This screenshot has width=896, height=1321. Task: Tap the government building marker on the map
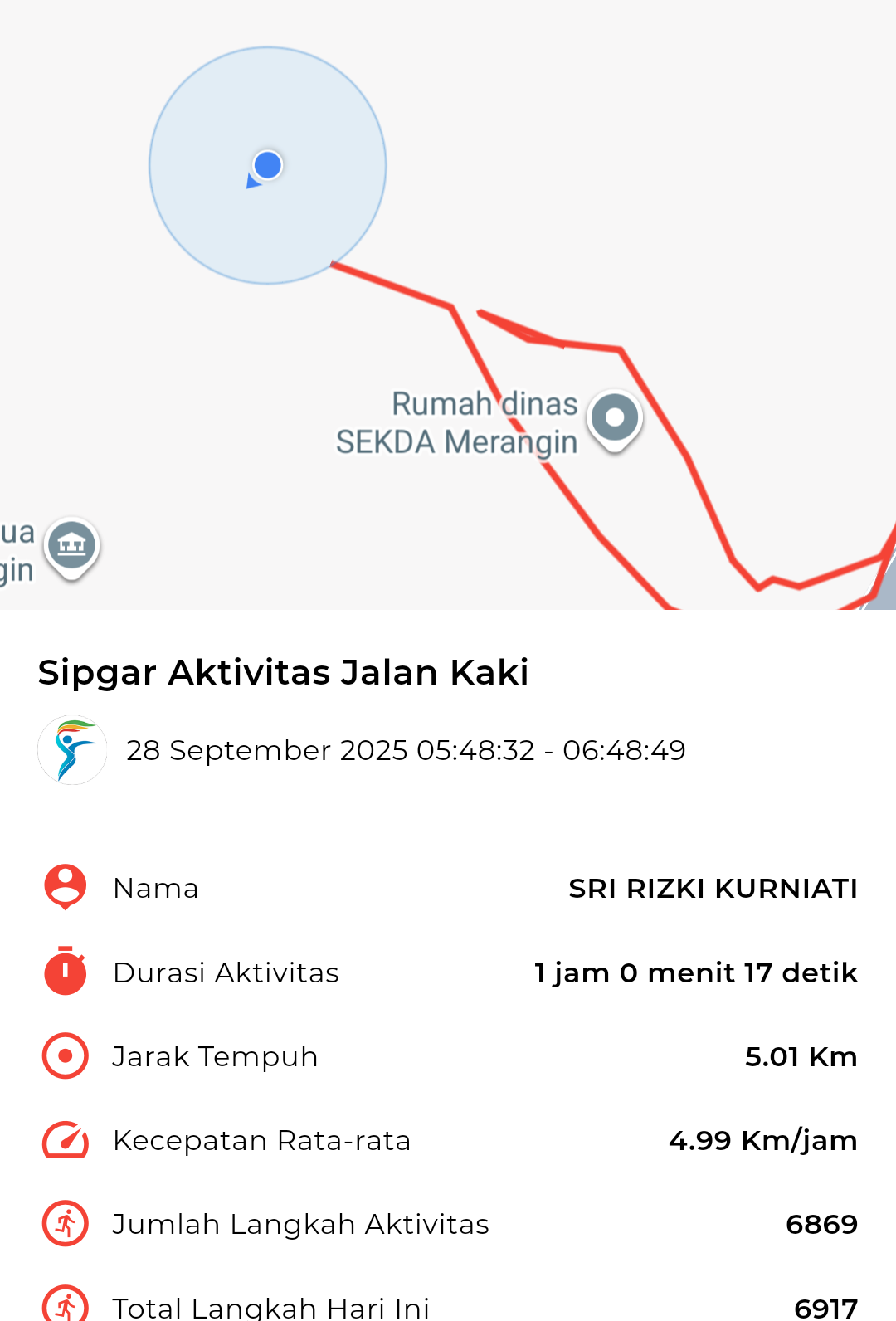coord(72,545)
